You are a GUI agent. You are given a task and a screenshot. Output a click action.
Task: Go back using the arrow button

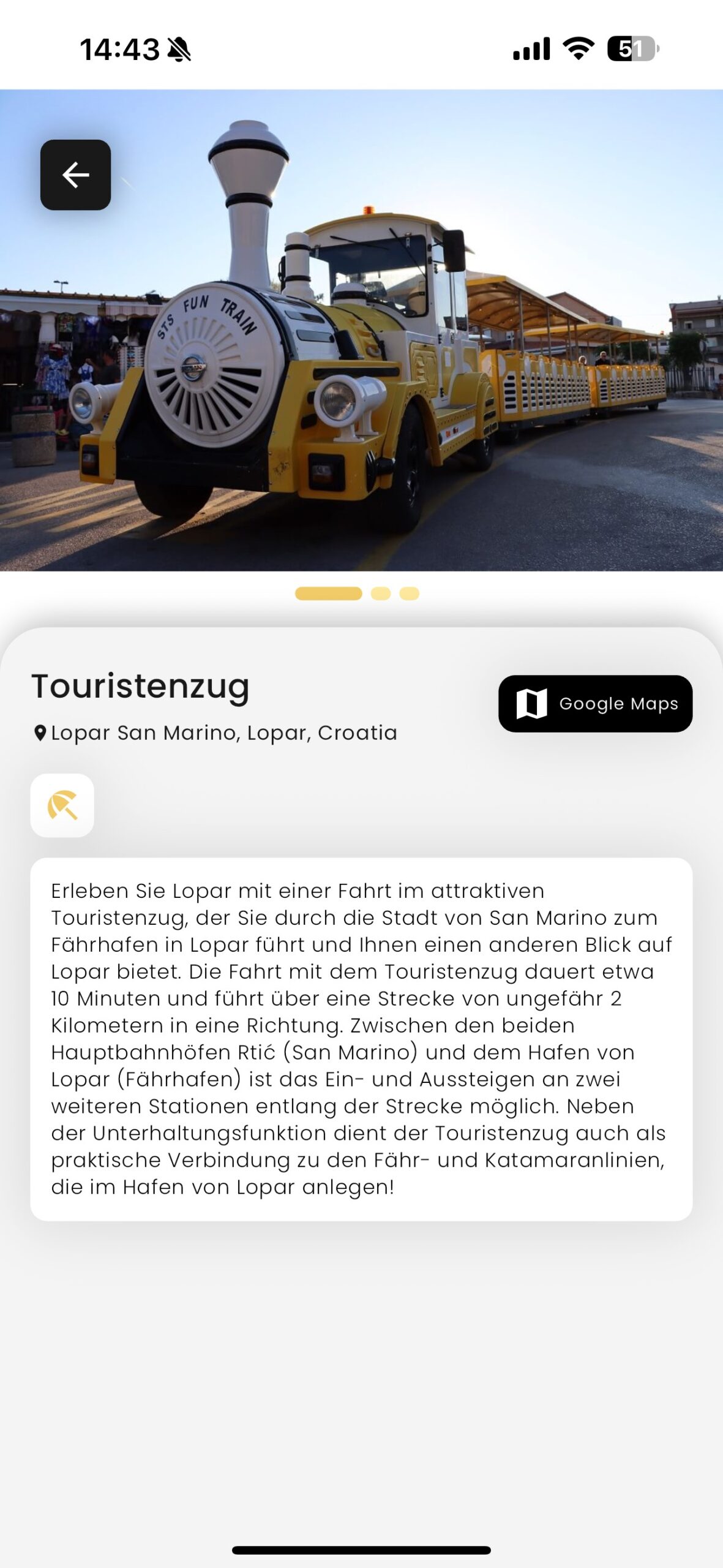(x=75, y=175)
